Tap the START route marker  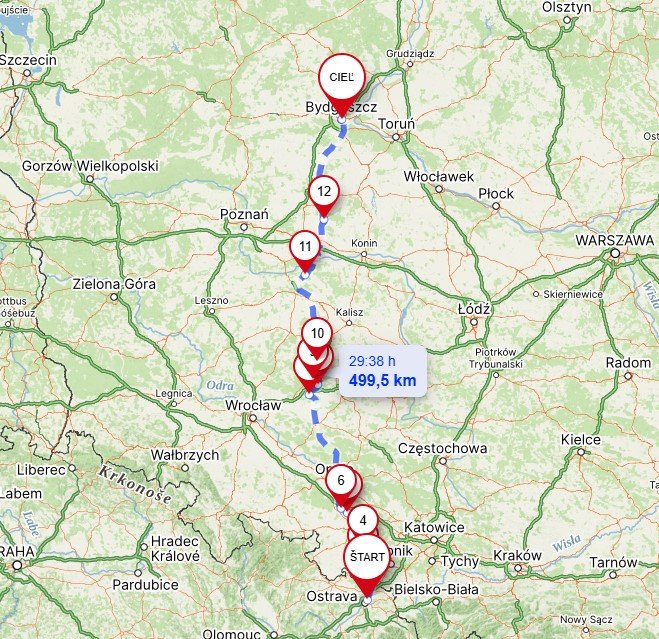point(367,557)
